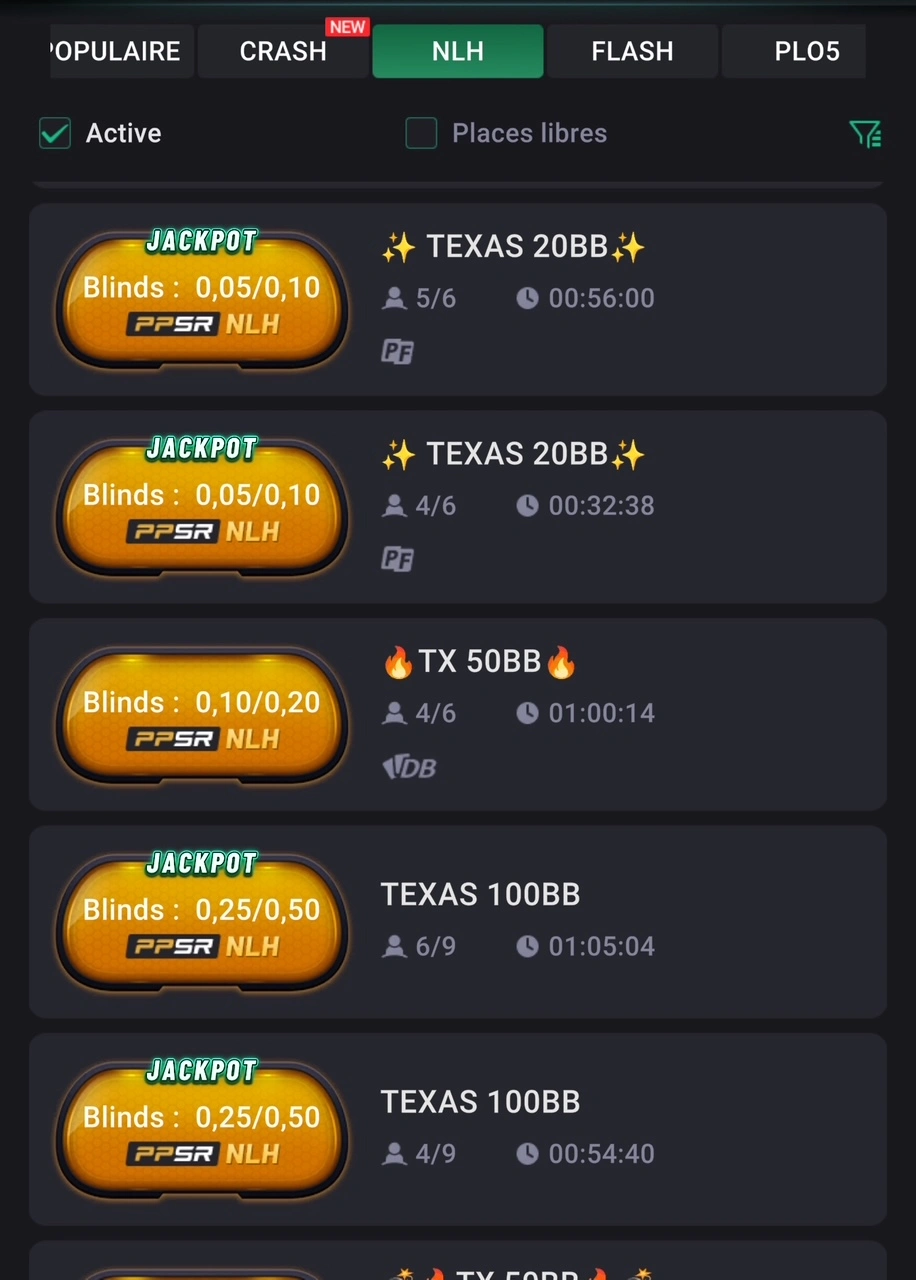This screenshot has width=916, height=1280.
Task: Open the PLO5 tab
Action: point(807,51)
